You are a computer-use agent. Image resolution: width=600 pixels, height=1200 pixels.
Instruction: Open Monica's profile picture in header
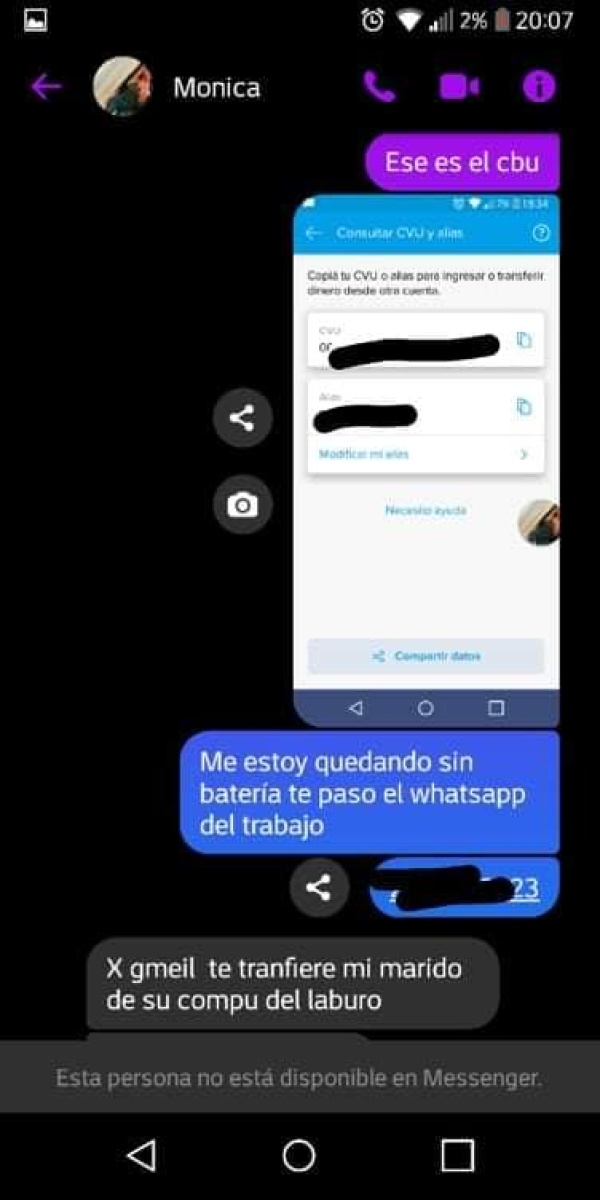(122, 87)
